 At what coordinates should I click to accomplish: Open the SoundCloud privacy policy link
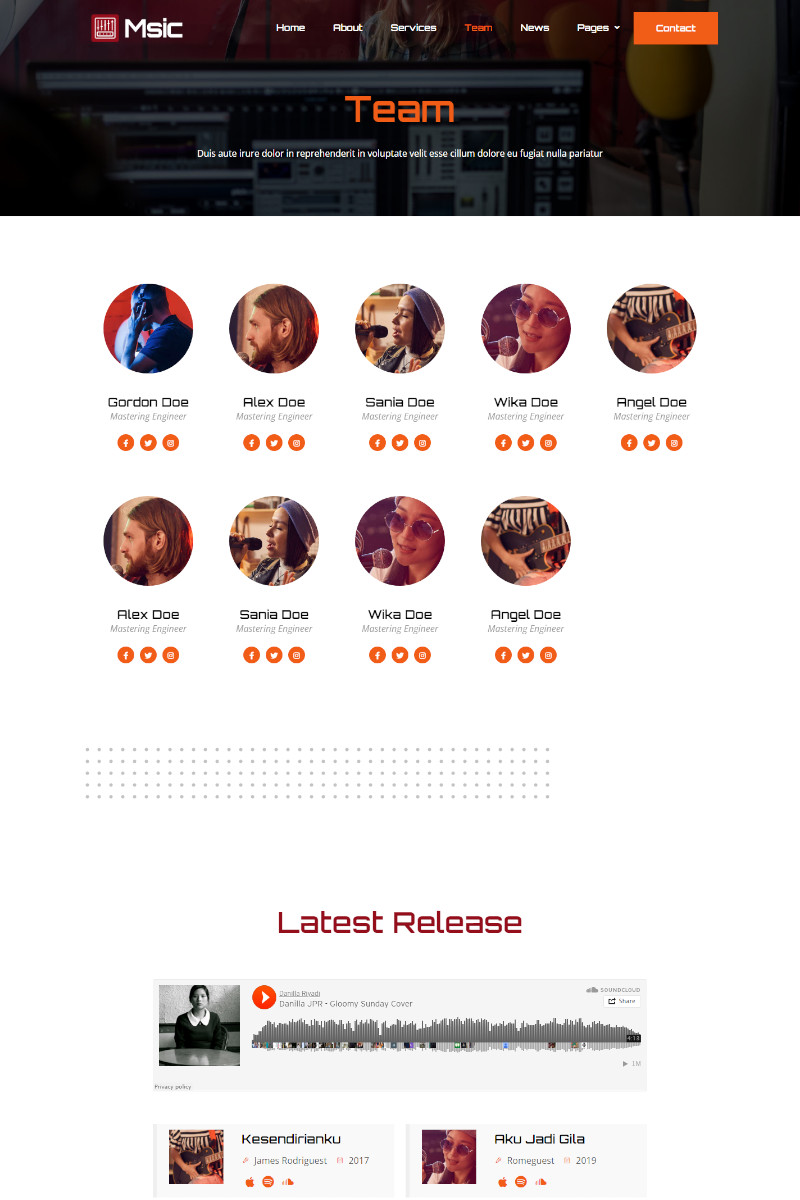[x=172, y=1086]
